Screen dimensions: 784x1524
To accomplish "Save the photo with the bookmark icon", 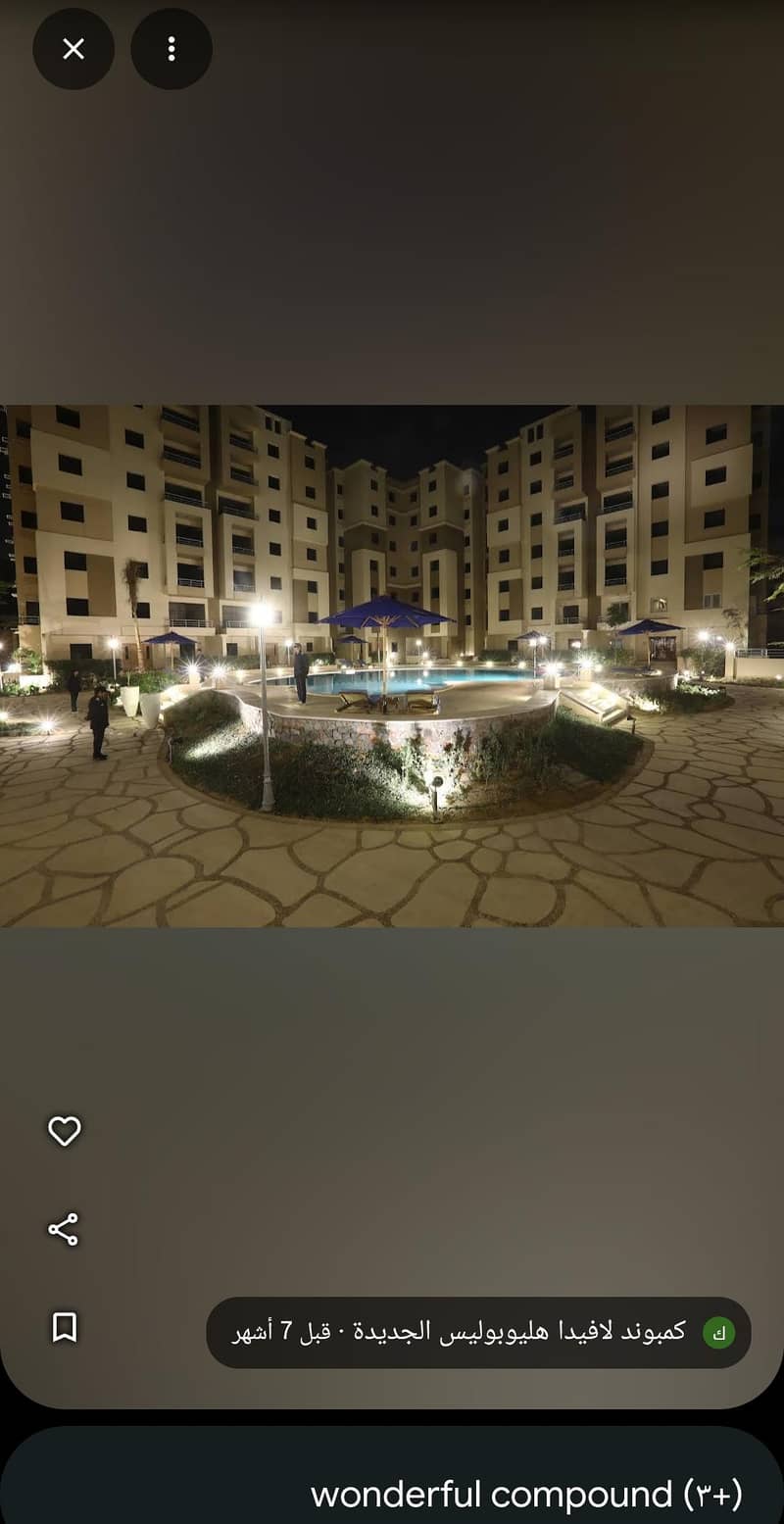I will click(x=65, y=1328).
